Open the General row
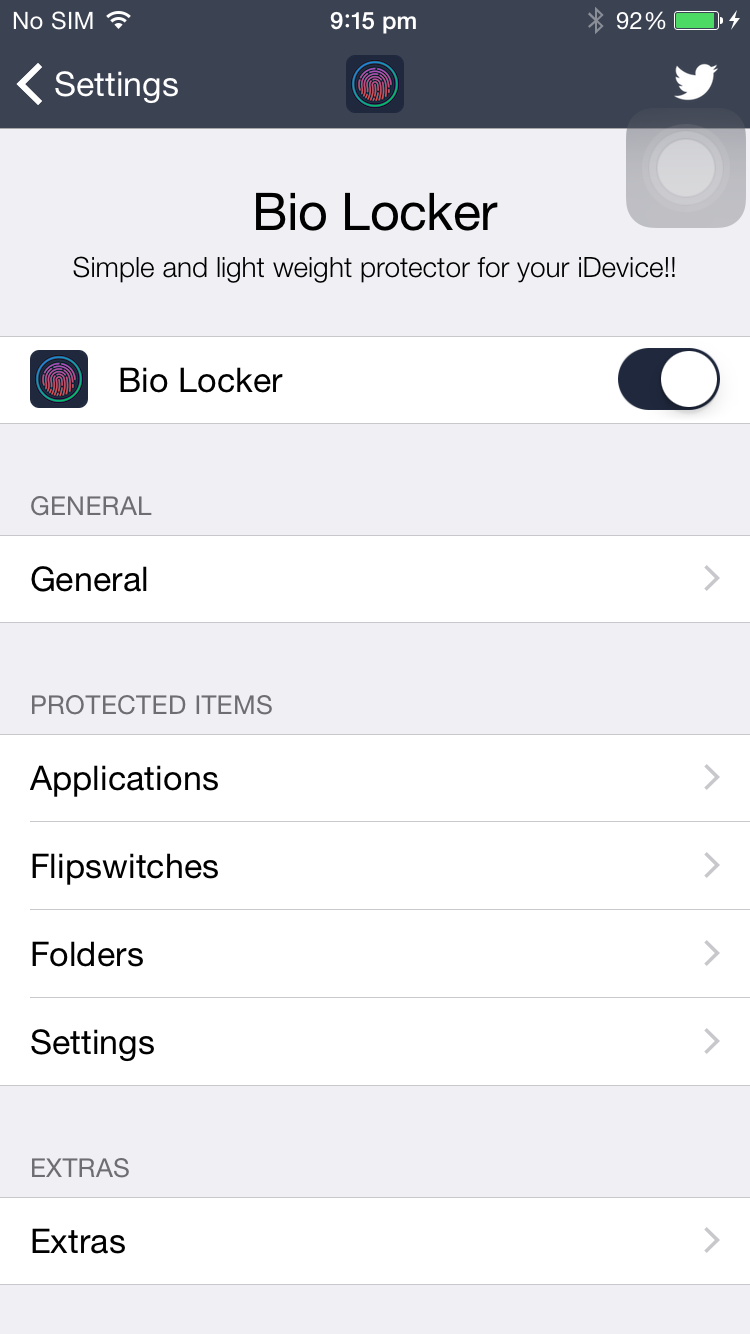 tap(375, 579)
